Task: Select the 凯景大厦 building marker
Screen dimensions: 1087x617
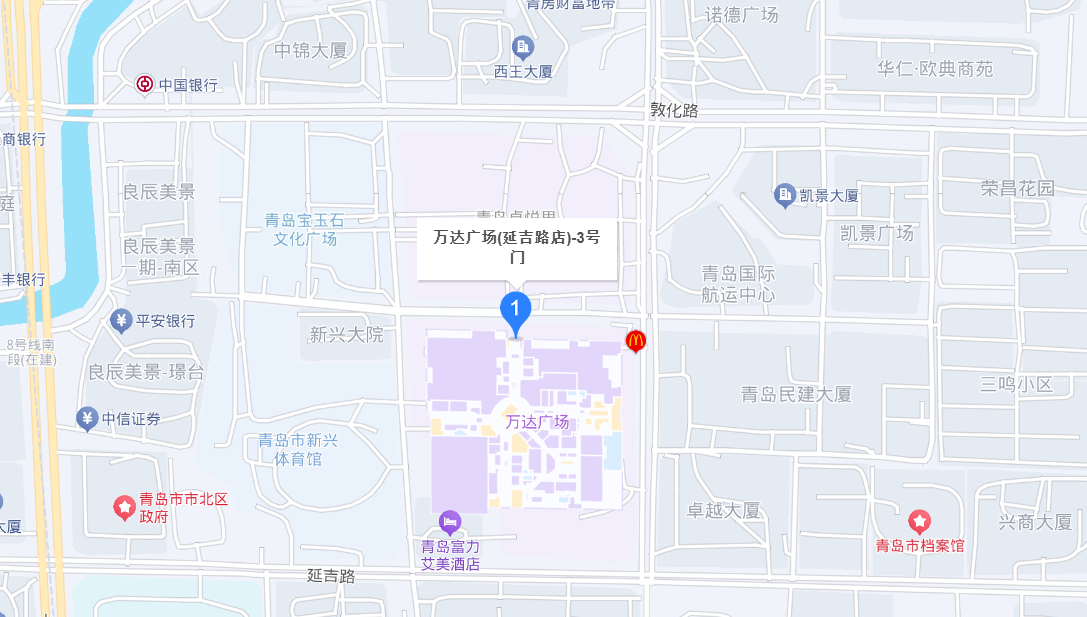Action: (785, 195)
